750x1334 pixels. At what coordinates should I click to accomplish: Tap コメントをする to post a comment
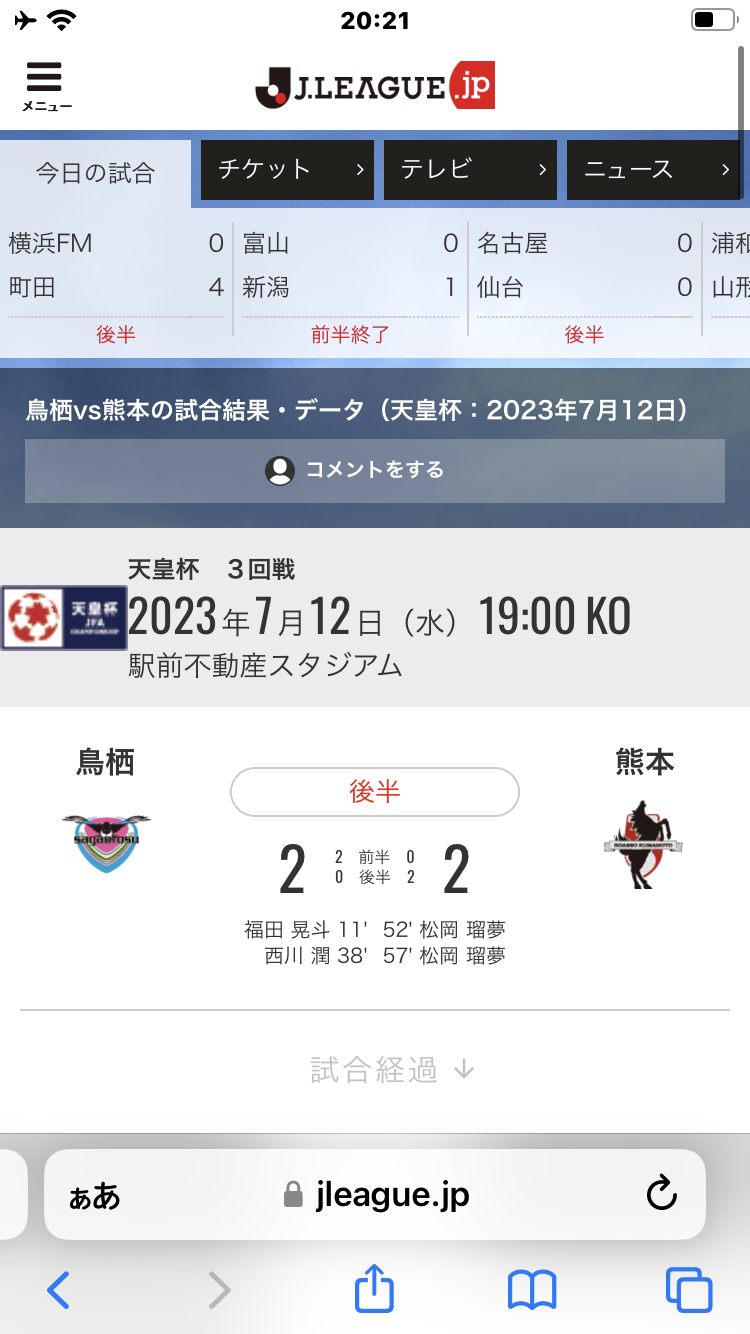coord(375,470)
